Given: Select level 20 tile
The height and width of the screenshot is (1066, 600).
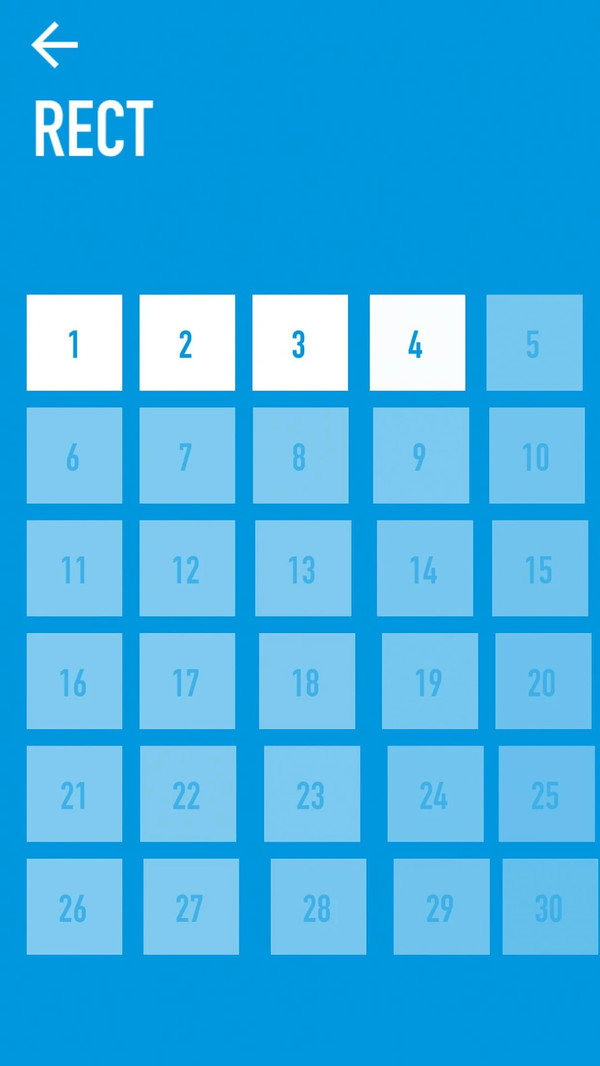Looking at the screenshot, I should click(x=543, y=681).
